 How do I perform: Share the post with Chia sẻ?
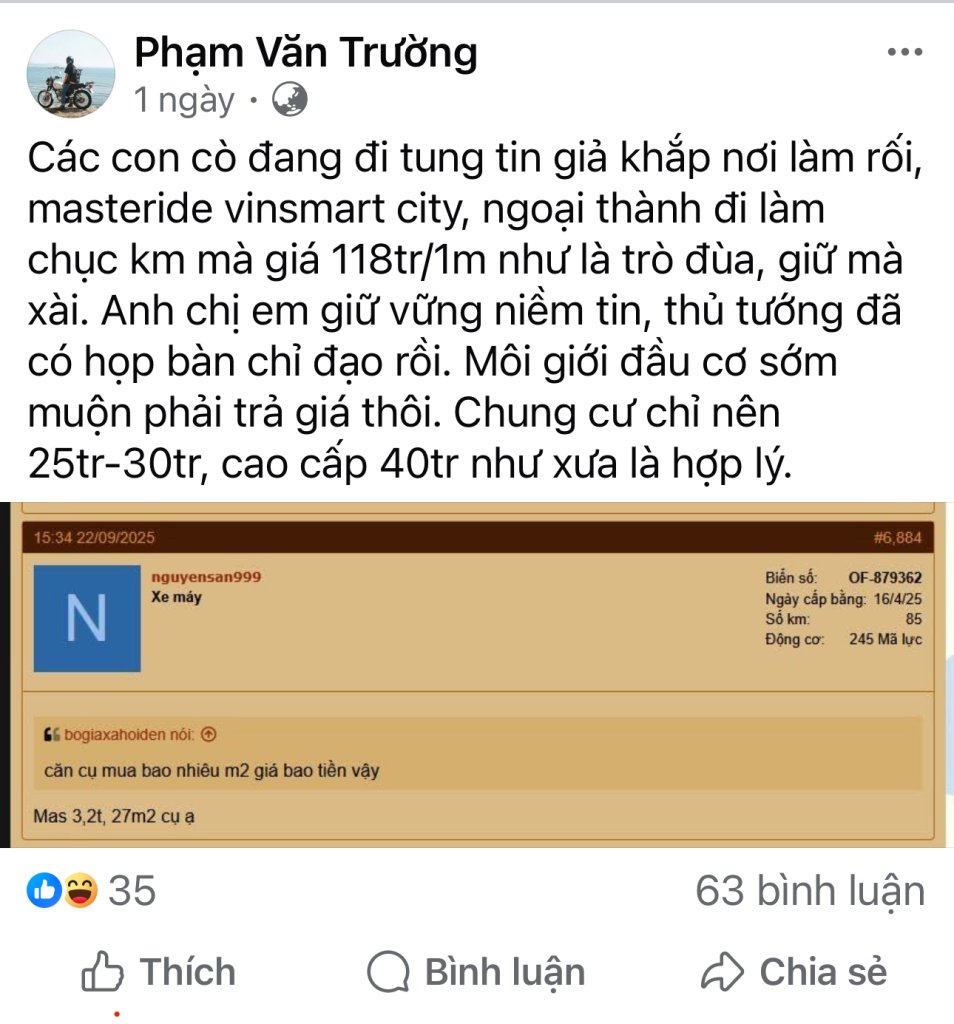[x=794, y=971]
